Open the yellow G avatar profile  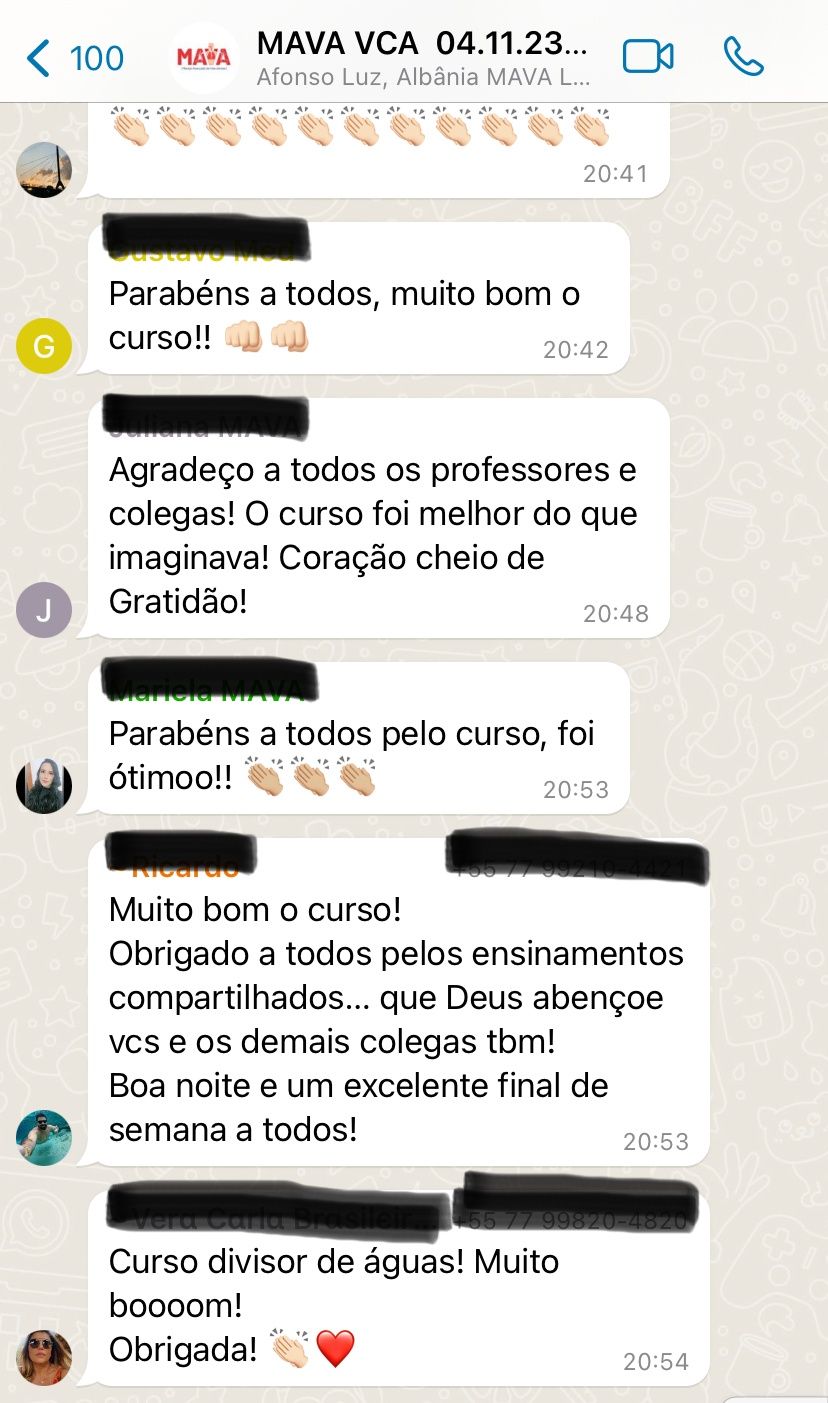pos(44,347)
